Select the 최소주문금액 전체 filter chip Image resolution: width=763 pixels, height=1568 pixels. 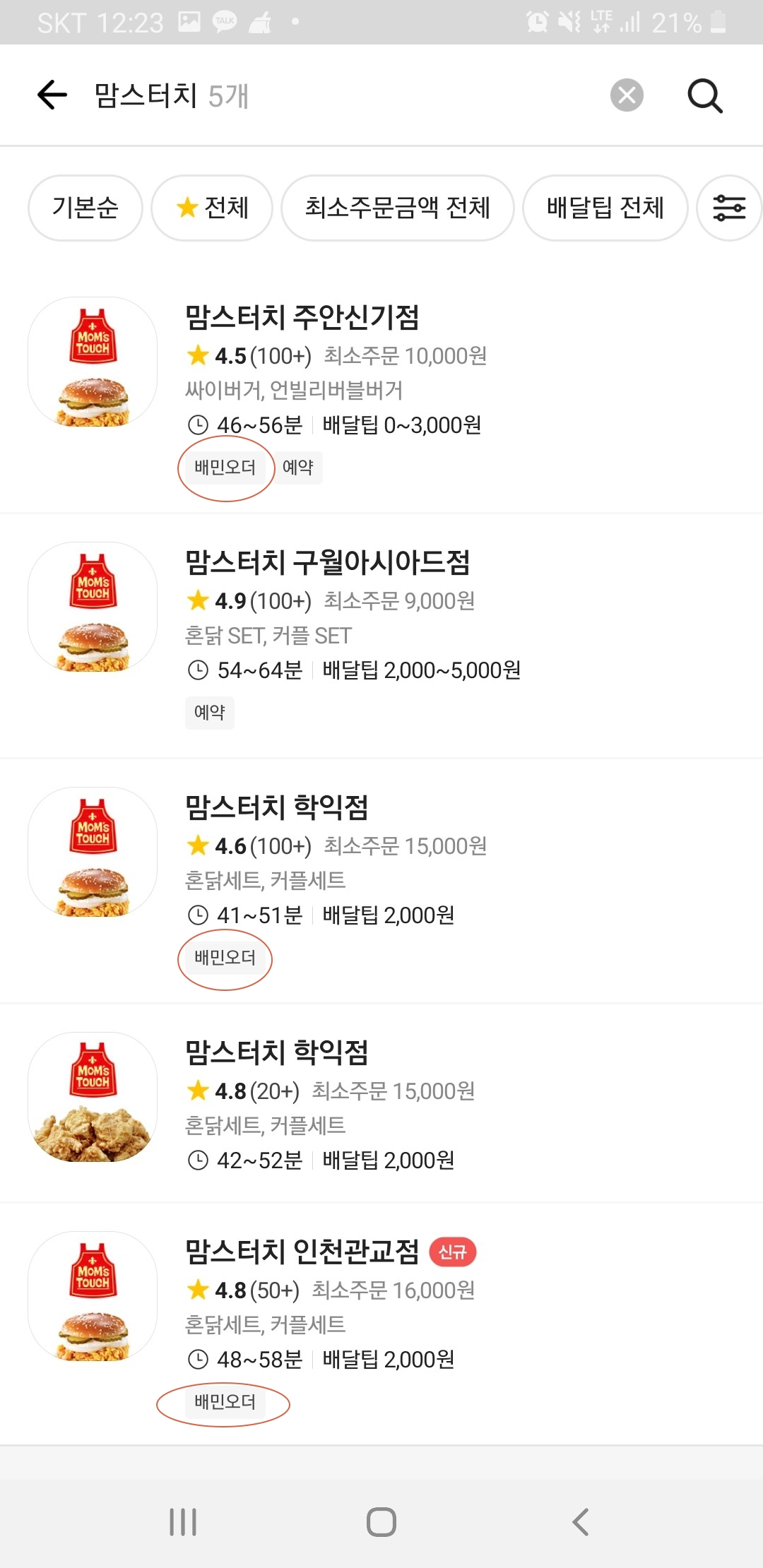click(x=397, y=208)
